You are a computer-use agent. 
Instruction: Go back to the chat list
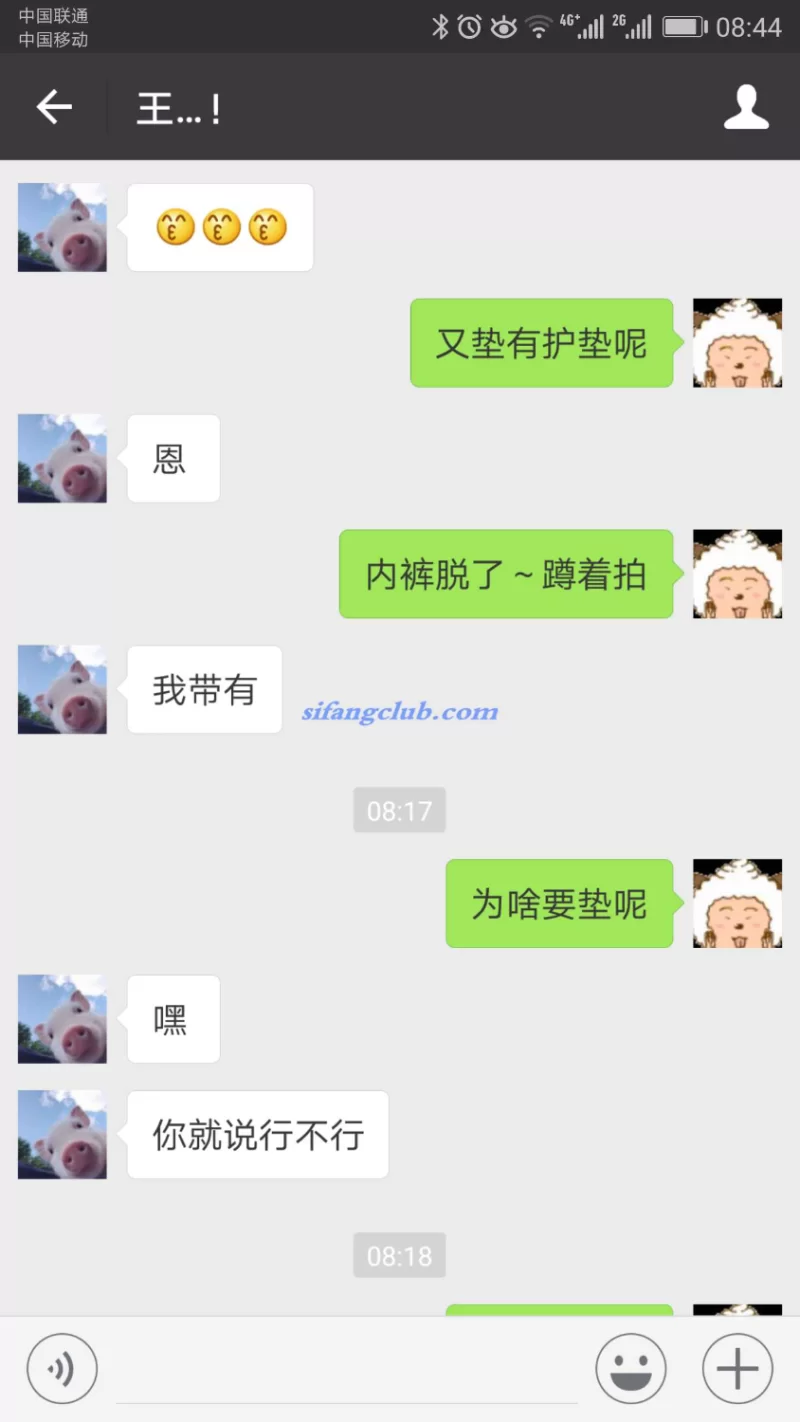pyautogui.click(x=54, y=107)
